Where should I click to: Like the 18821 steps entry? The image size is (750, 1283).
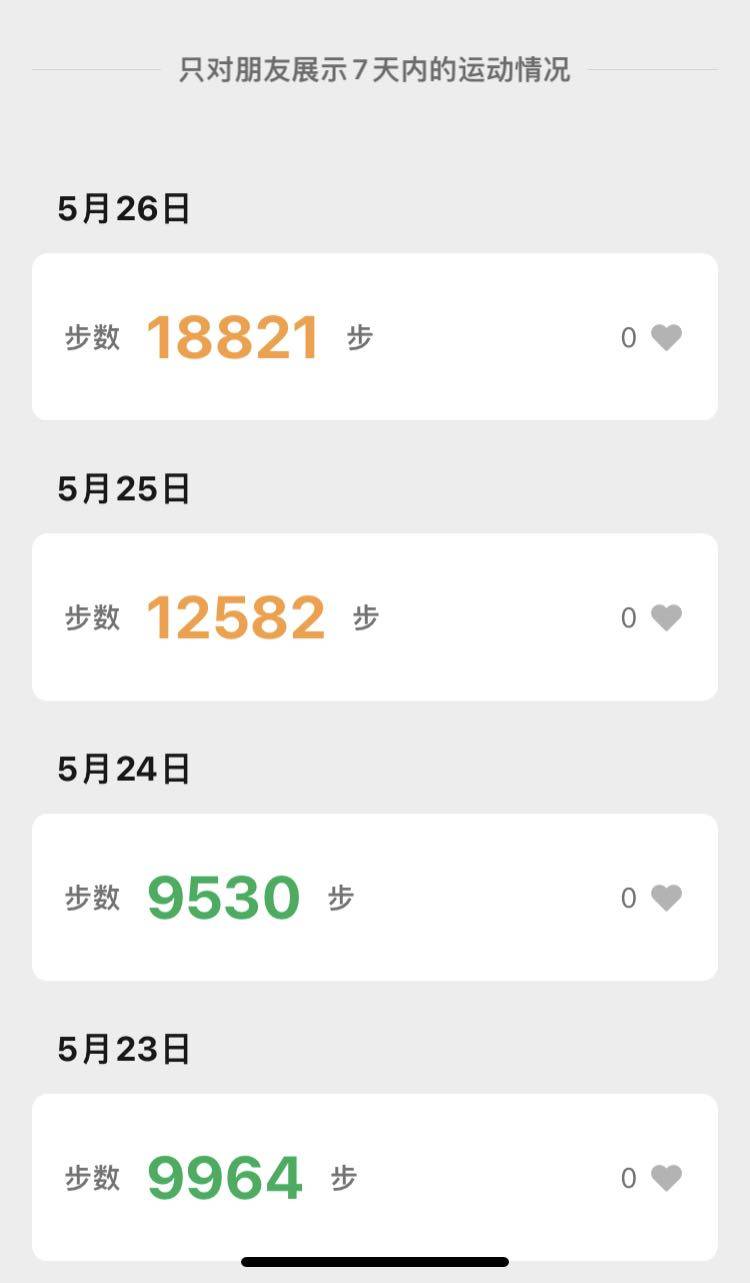[x=666, y=338]
